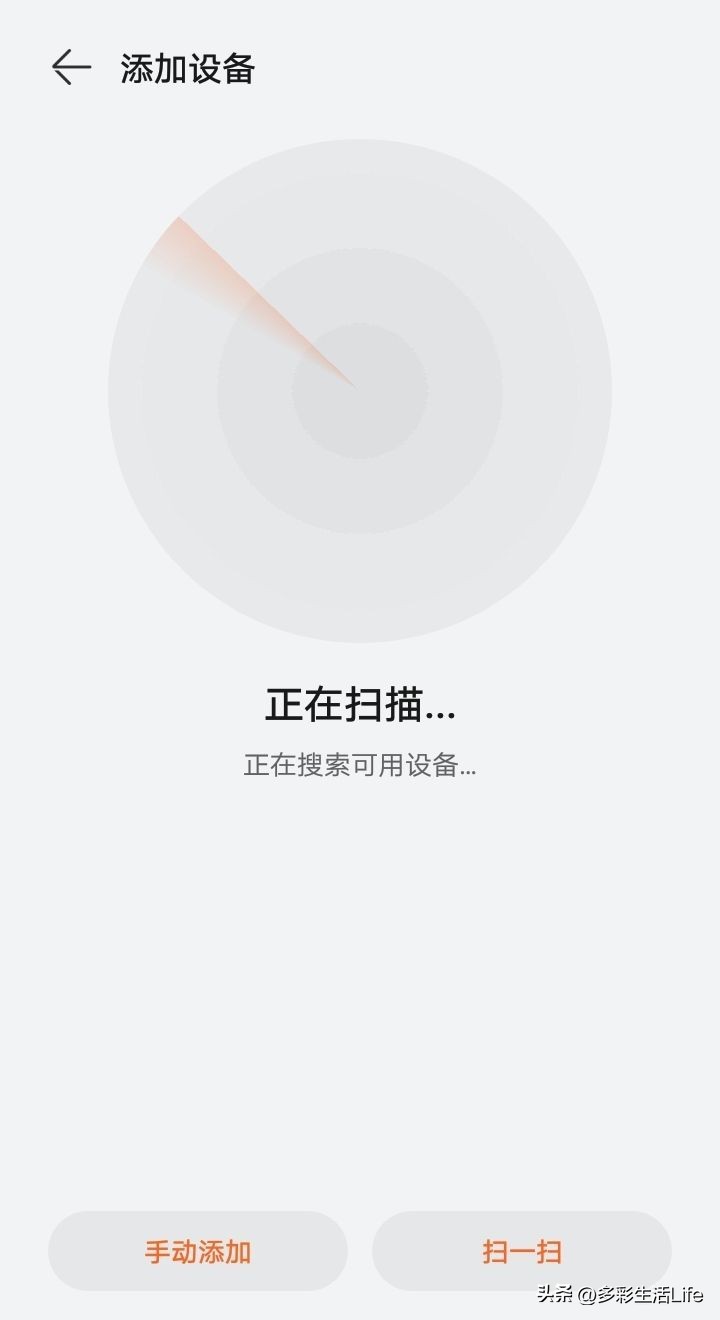Tap the rounded pill of the left button
Image resolution: width=720 pixels, height=1320 pixels.
[197, 1251]
